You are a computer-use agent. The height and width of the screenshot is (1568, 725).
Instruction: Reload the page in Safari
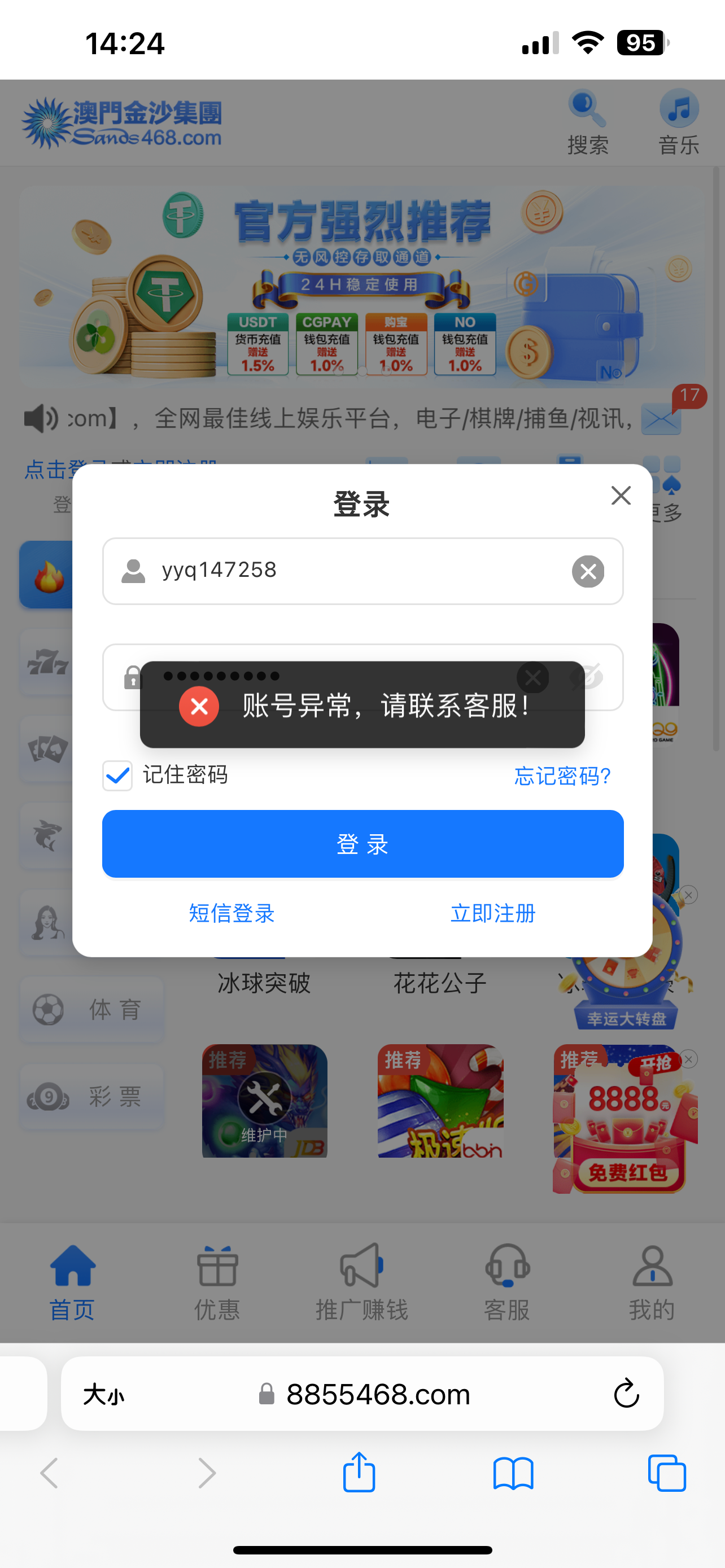(626, 1393)
